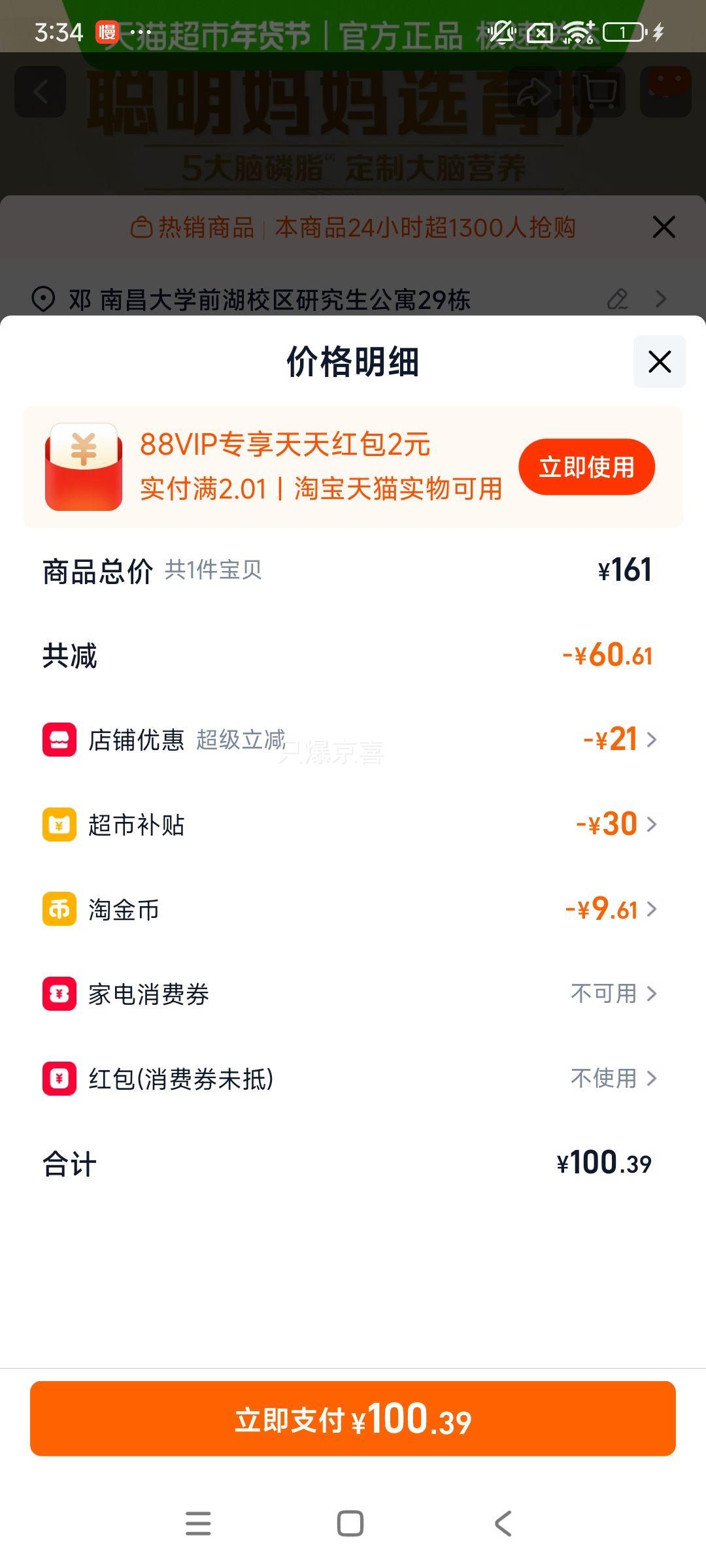This screenshot has width=706, height=1568.
Task: Expand the 店铺优惠 discount details
Action: click(x=652, y=739)
